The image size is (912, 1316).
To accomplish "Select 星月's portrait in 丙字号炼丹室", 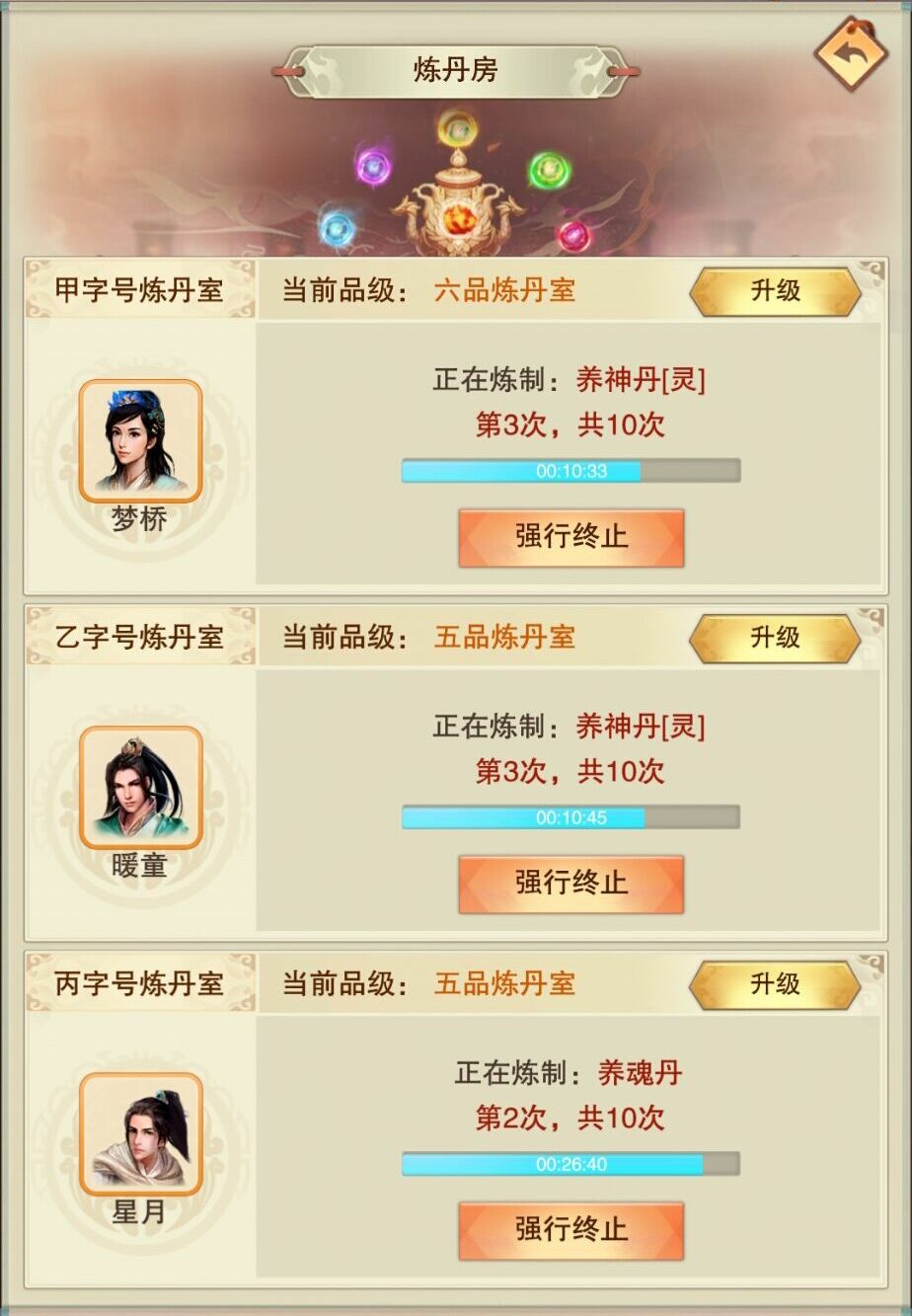I will click(x=142, y=1133).
